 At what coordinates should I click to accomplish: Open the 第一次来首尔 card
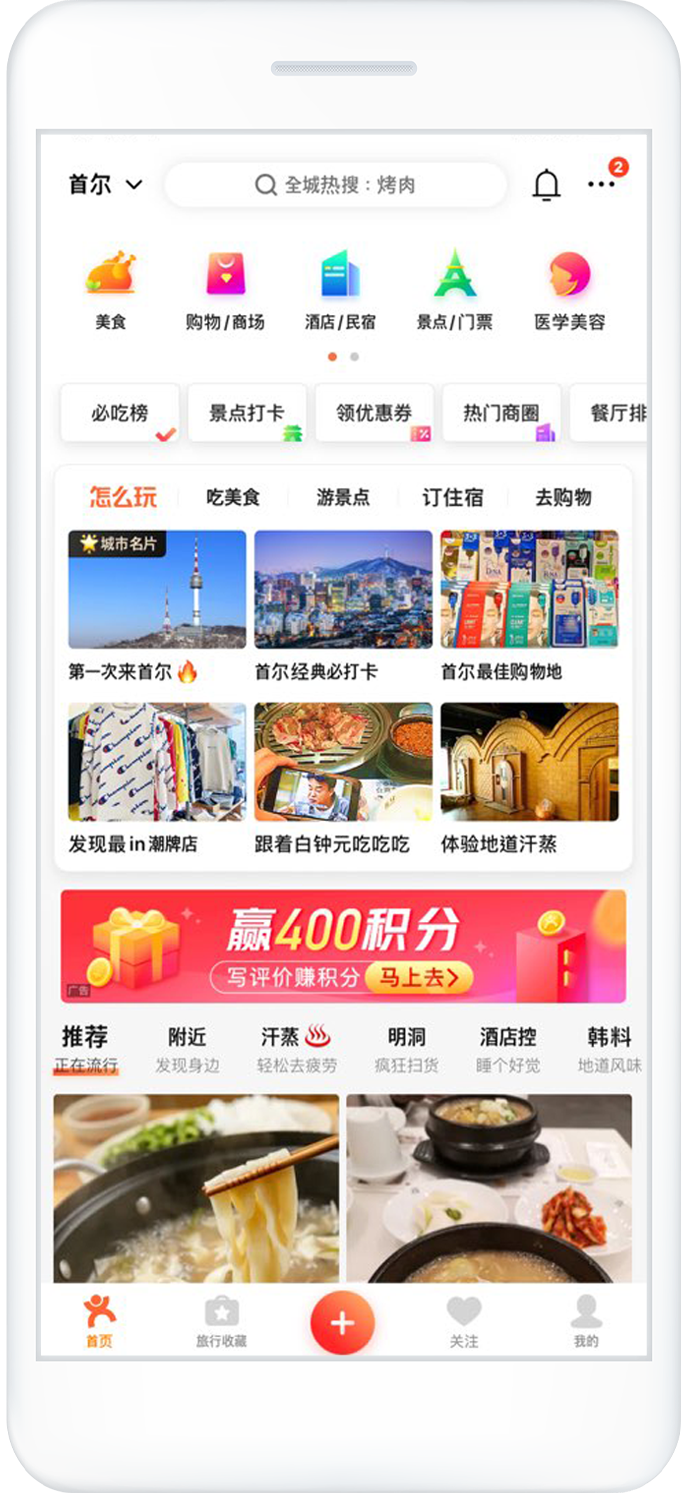pos(157,606)
